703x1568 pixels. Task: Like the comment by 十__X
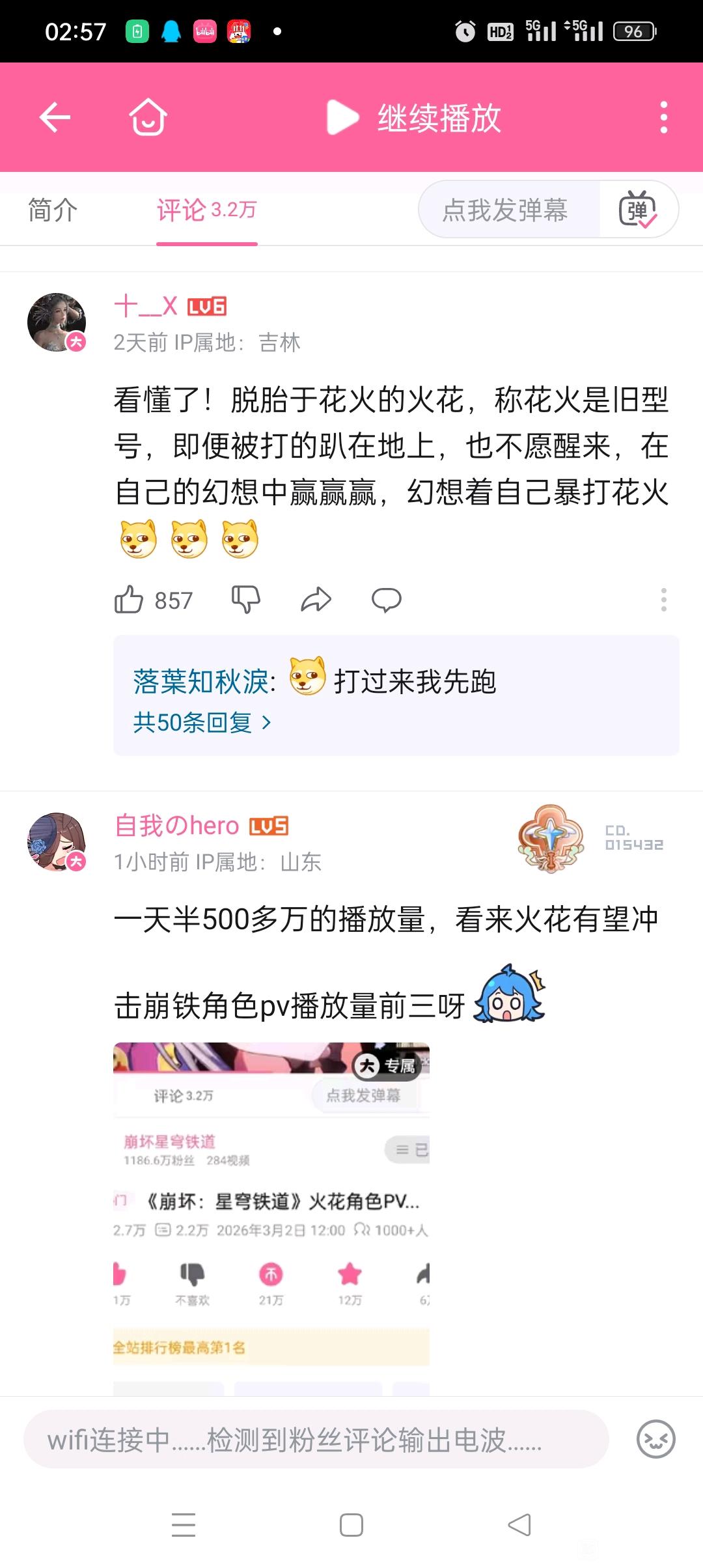point(129,600)
